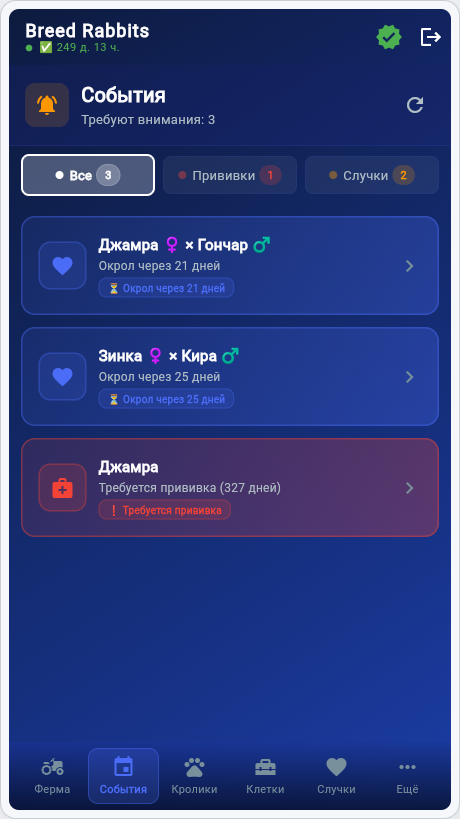Refresh the events list
The width and height of the screenshot is (460, 819).
click(415, 105)
